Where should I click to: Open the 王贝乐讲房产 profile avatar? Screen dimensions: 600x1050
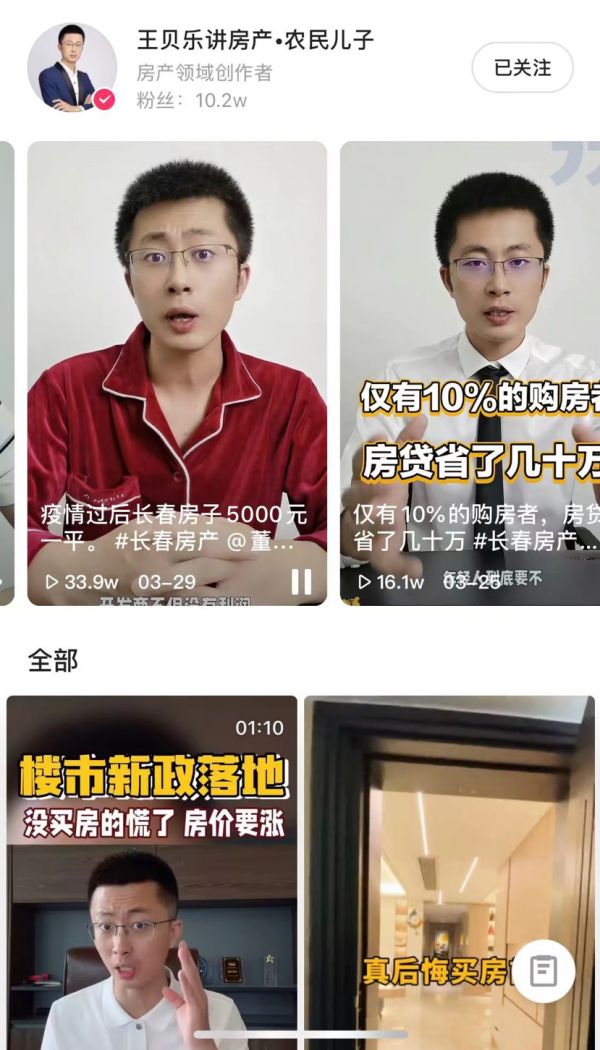click(x=72, y=67)
